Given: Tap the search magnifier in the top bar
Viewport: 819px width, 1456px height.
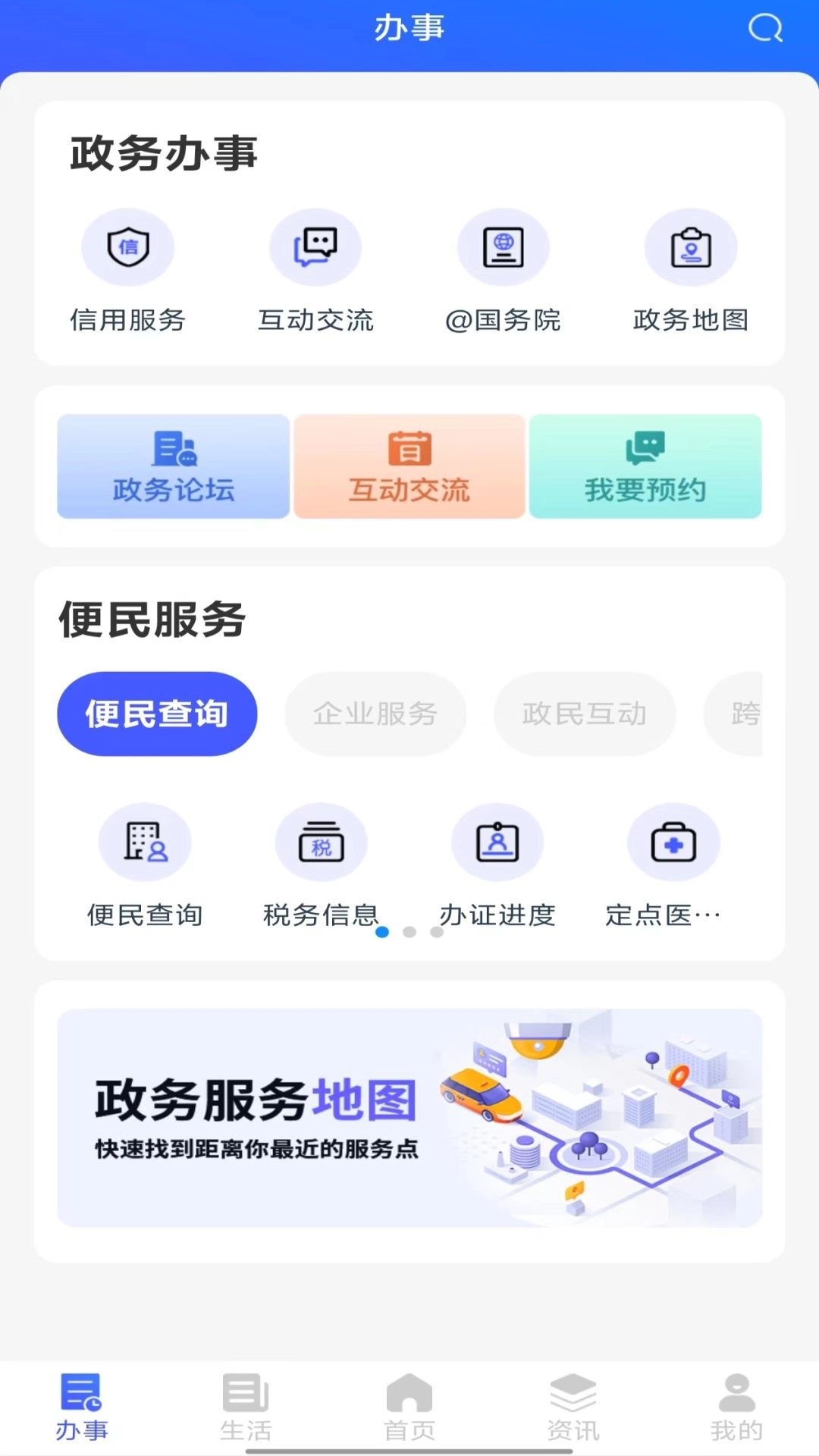Looking at the screenshot, I should pyautogui.click(x=764, y=28).
